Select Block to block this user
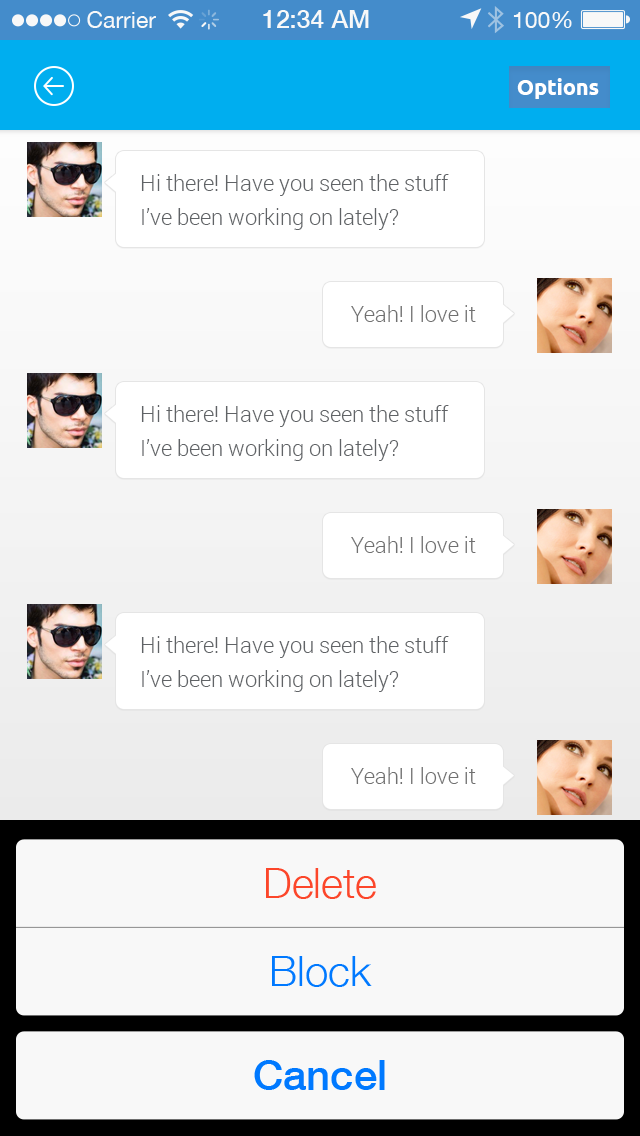The image size is (640, 1136). click(320, 972)
